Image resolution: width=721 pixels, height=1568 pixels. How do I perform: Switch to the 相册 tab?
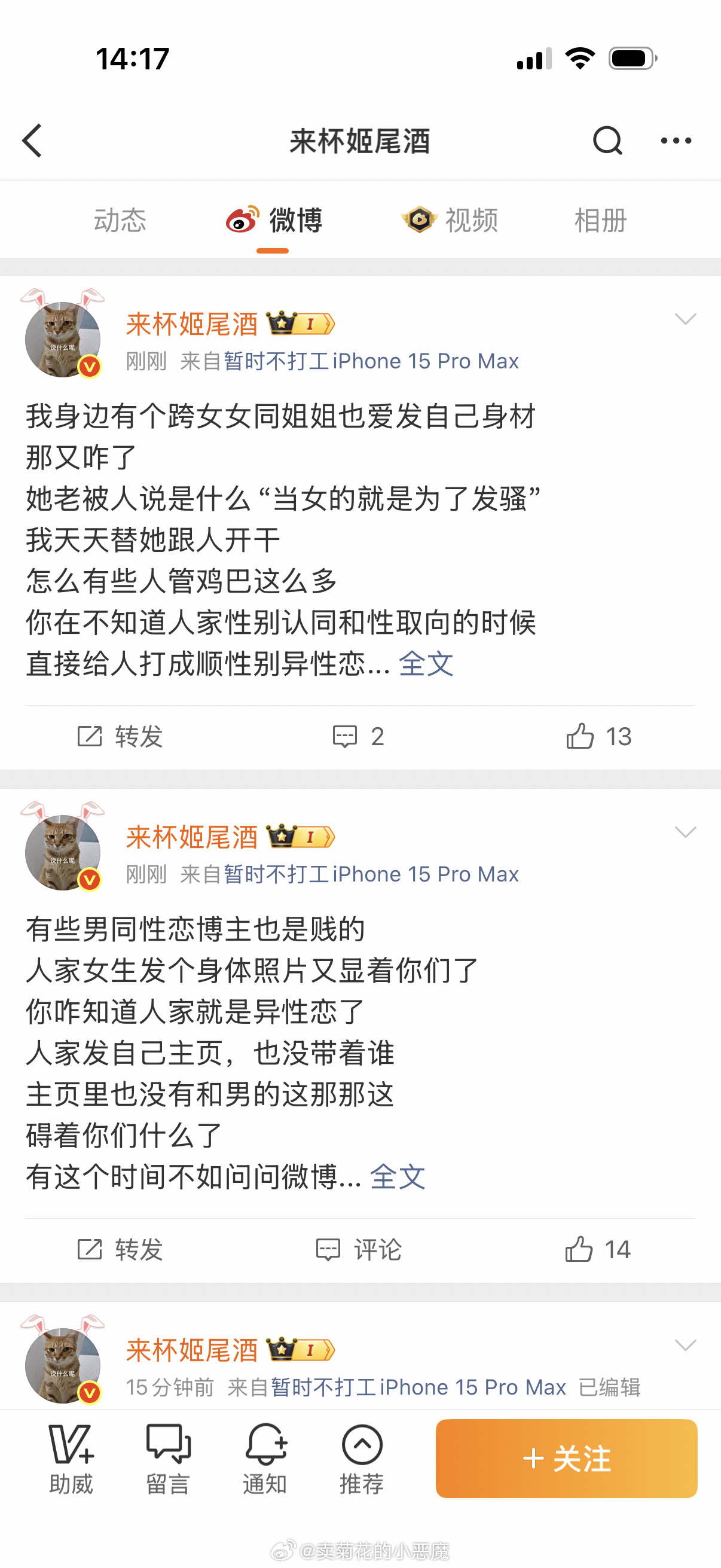pos(600,220)
